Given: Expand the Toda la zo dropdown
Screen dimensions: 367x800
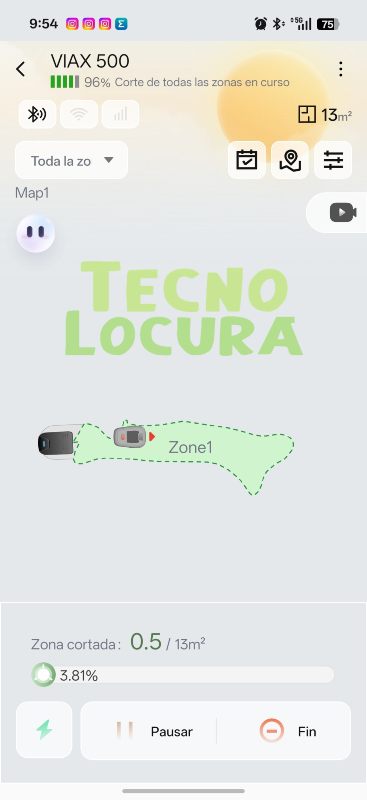Looking at the screenshot, I should click(x=71, y=160).
